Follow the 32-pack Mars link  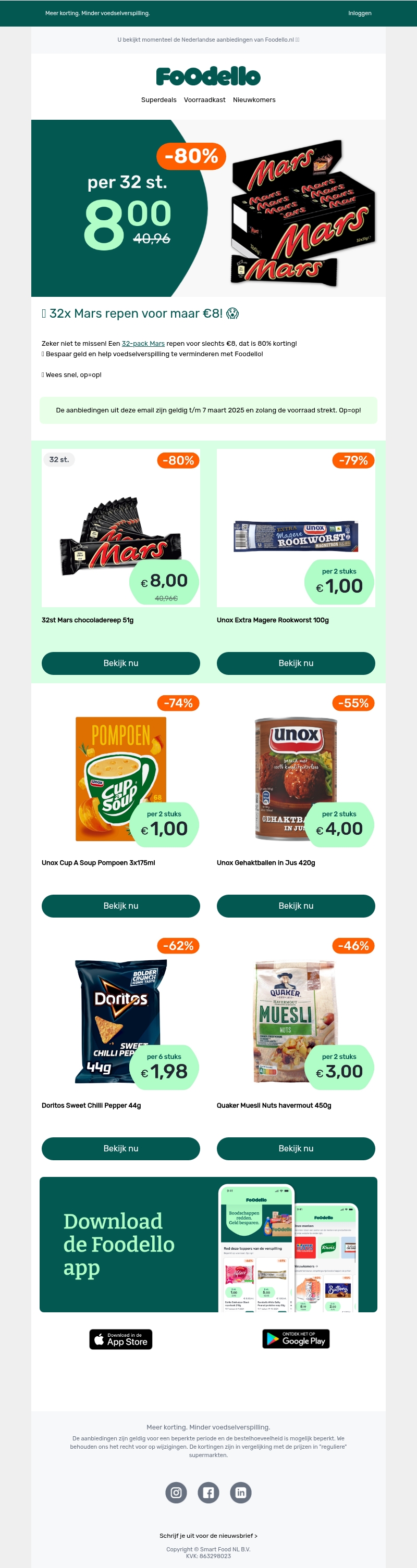coord(143,343)
